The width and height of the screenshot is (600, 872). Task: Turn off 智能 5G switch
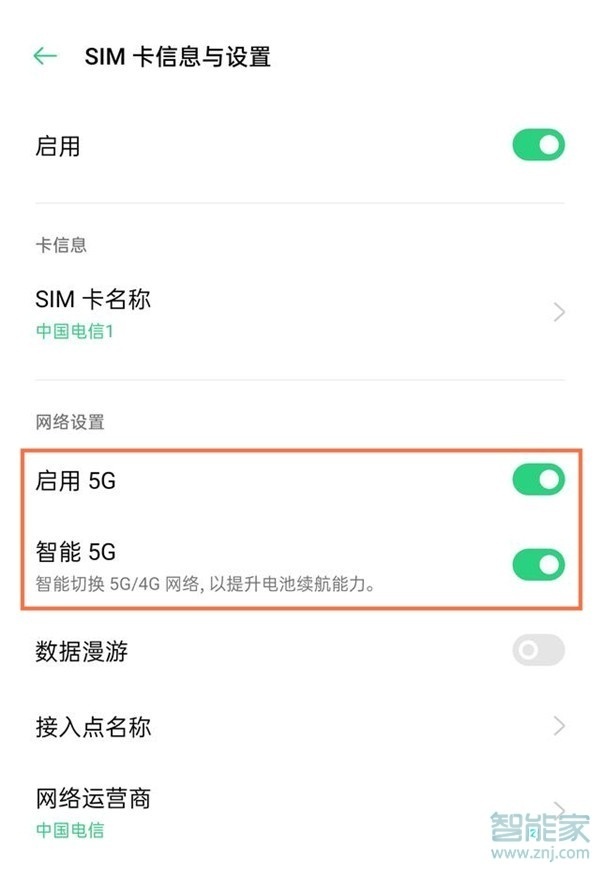click(538, 565)
